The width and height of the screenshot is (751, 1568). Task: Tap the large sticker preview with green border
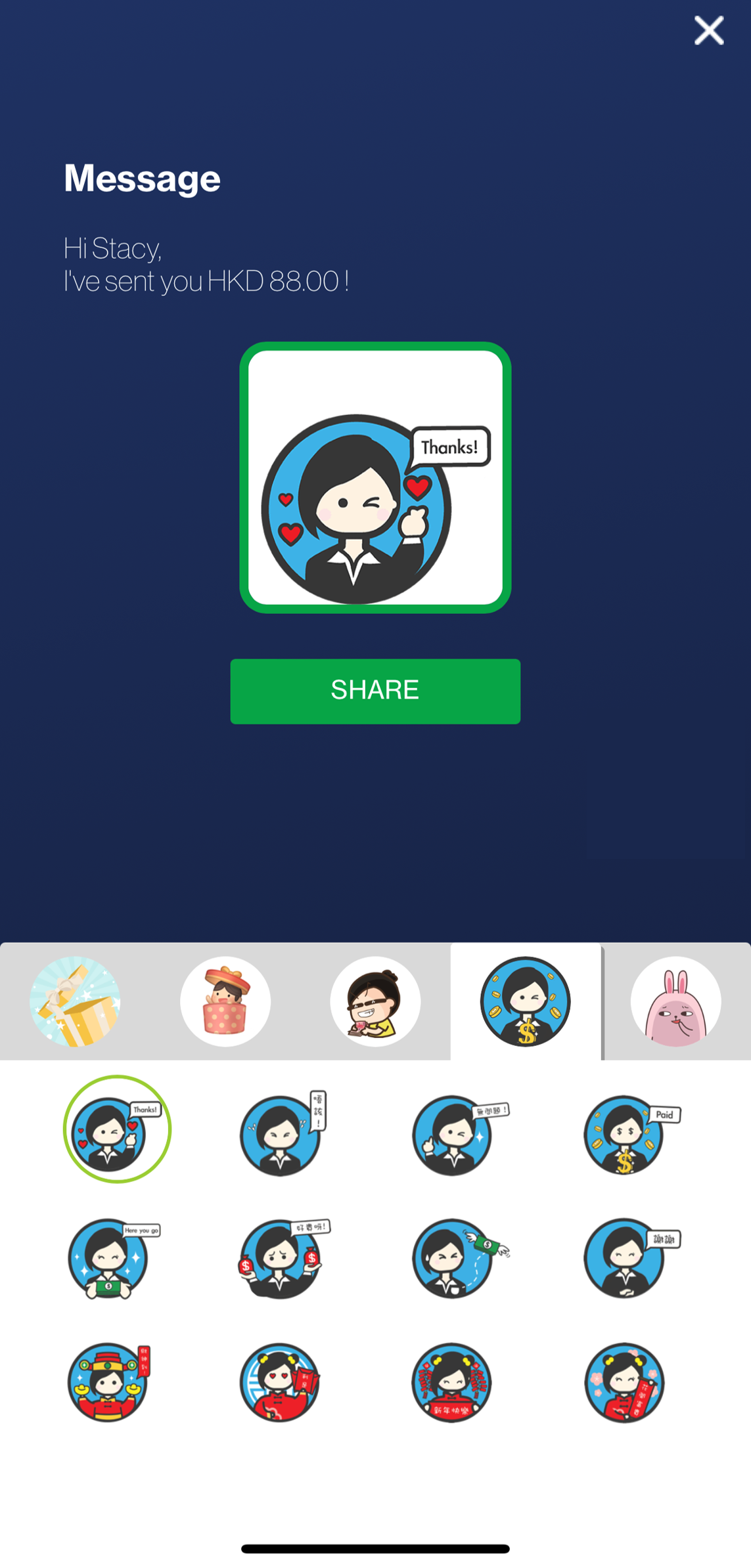375,477
